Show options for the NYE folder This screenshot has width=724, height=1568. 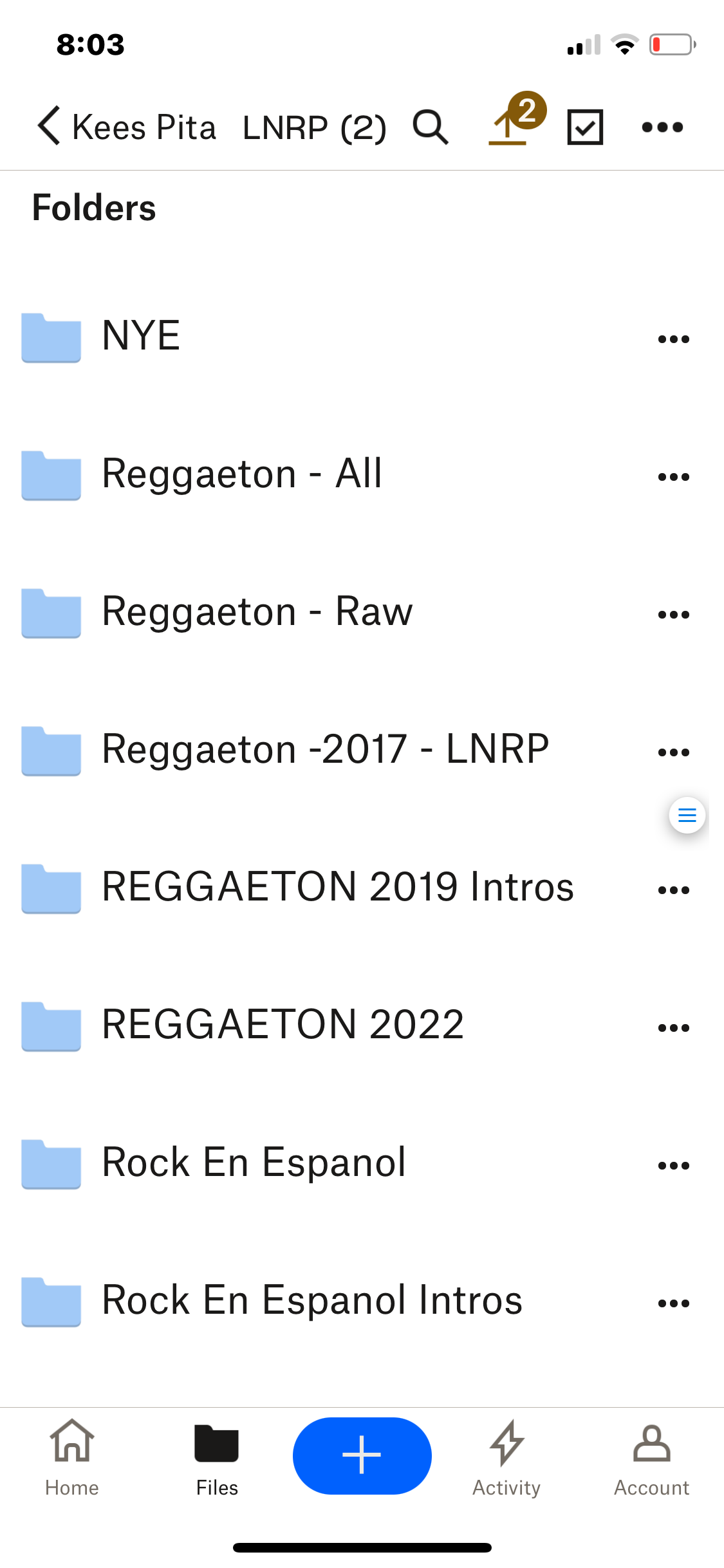pos(674,339)
